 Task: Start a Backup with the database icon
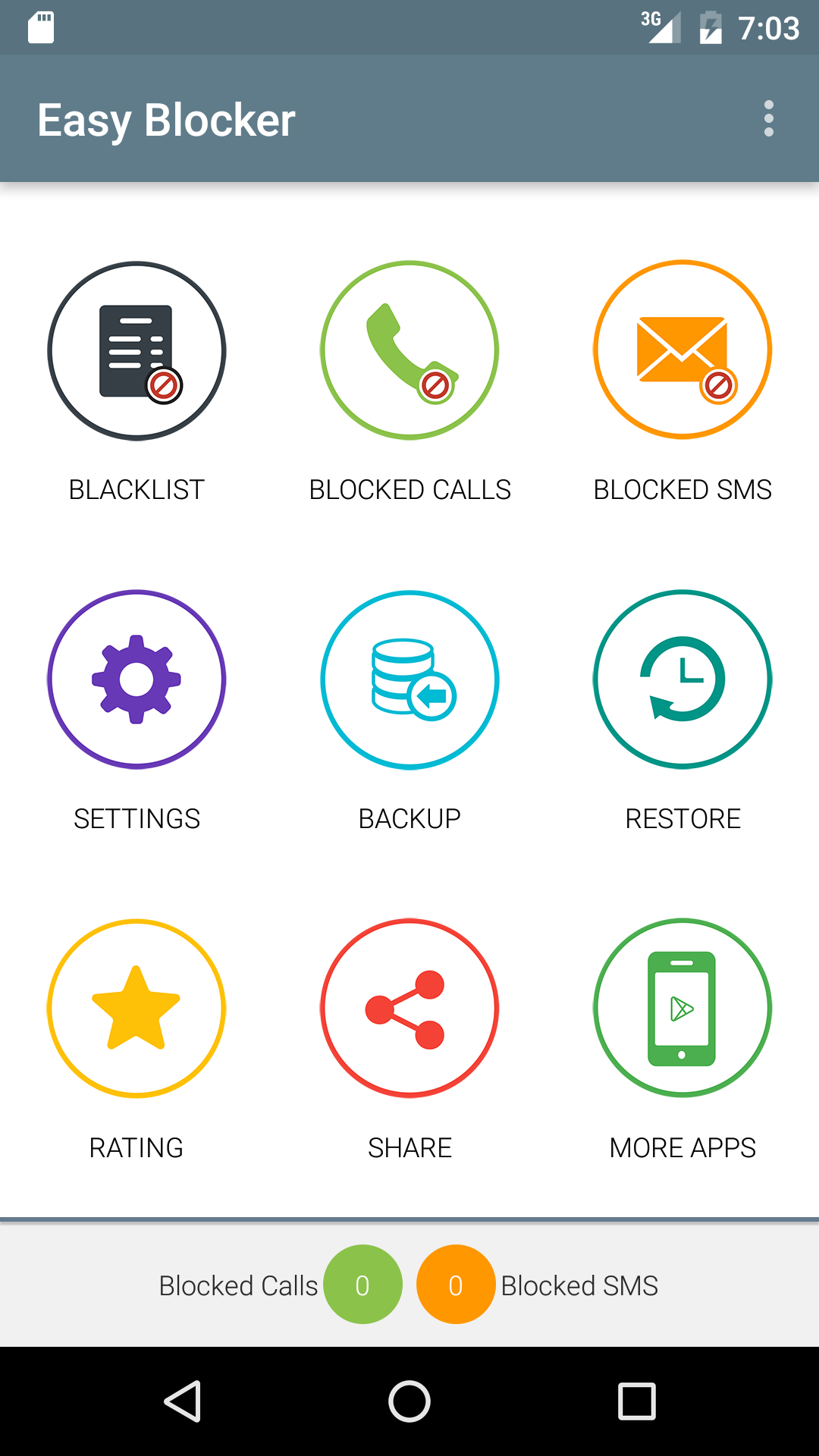click(409, 679)
